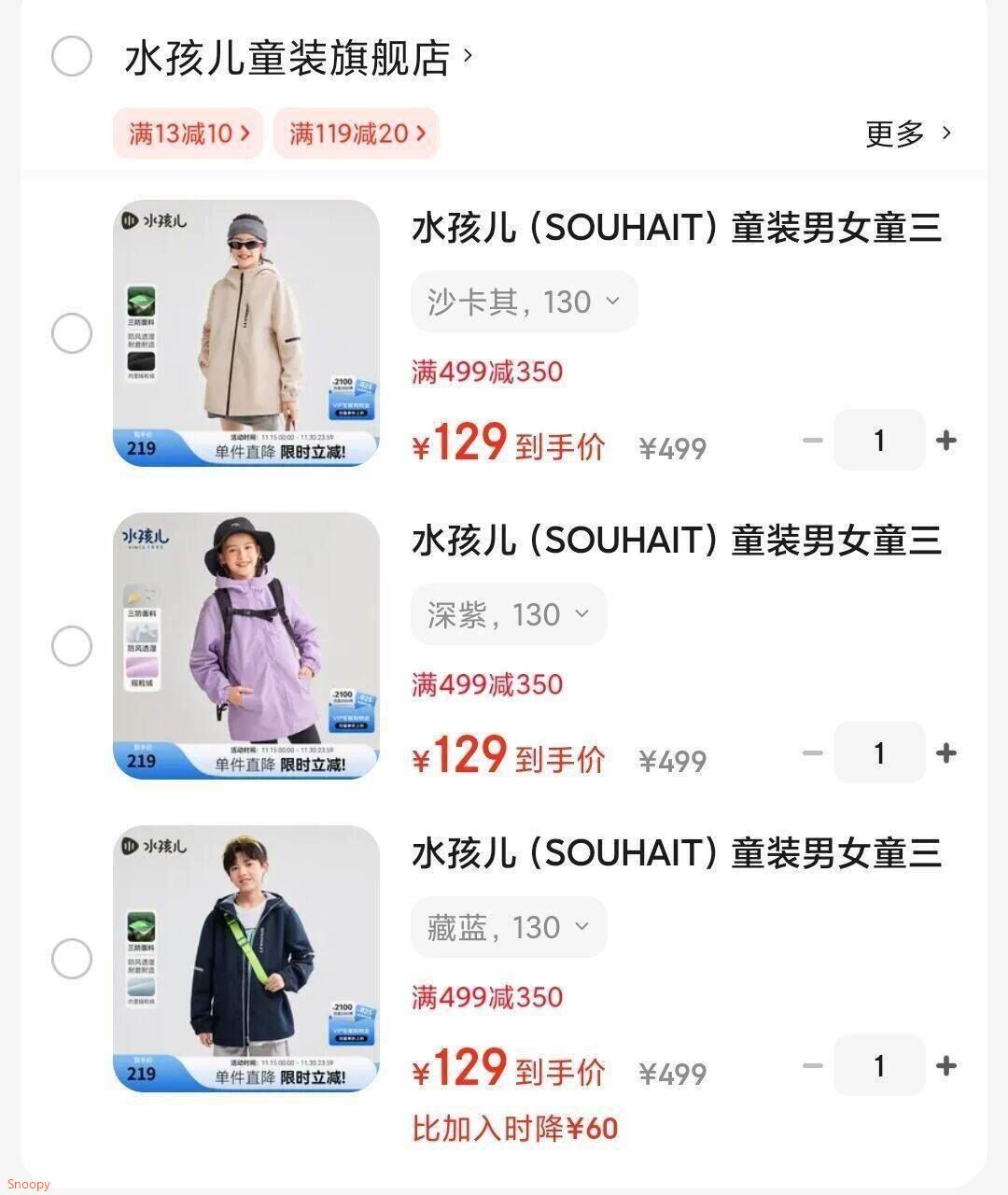Select the 深紫 jacket checkbox
This screenshot has height=1195, width=1008.
coord(72,646)
